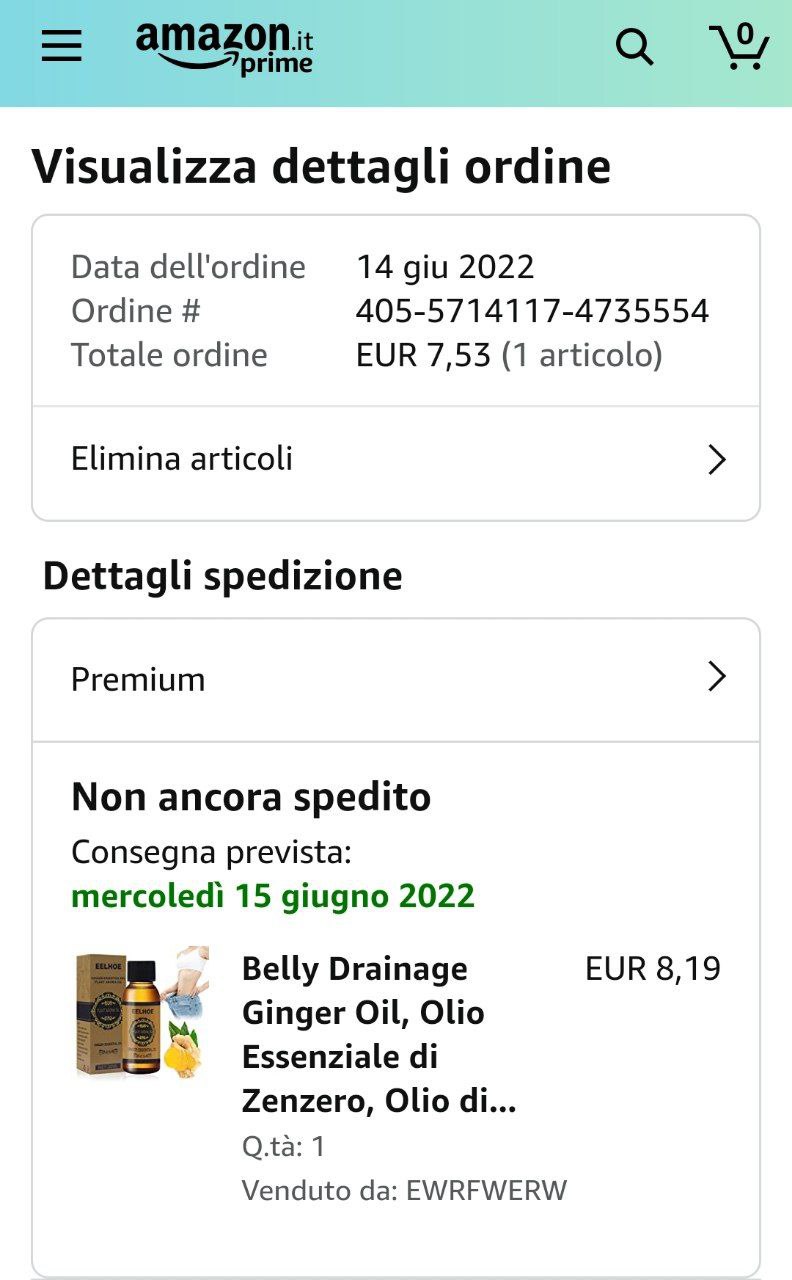Open the search icon
This screenshot has height=1280, width=792.
tap(634, 46)
